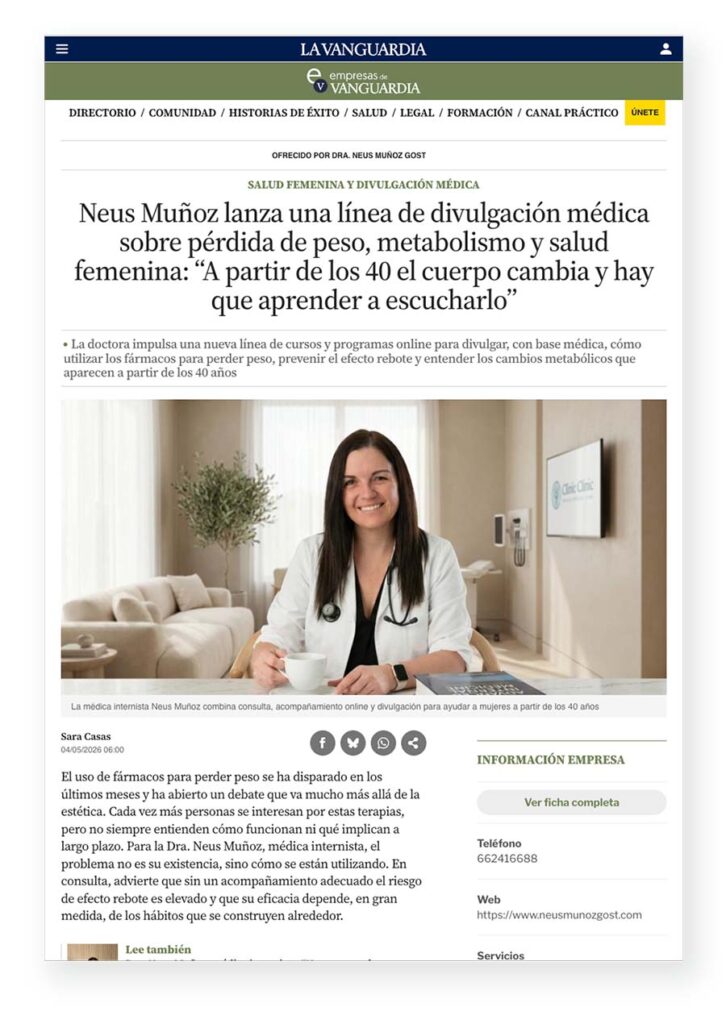Open the neusmunozgost.com web link

[x=559, y=915]
